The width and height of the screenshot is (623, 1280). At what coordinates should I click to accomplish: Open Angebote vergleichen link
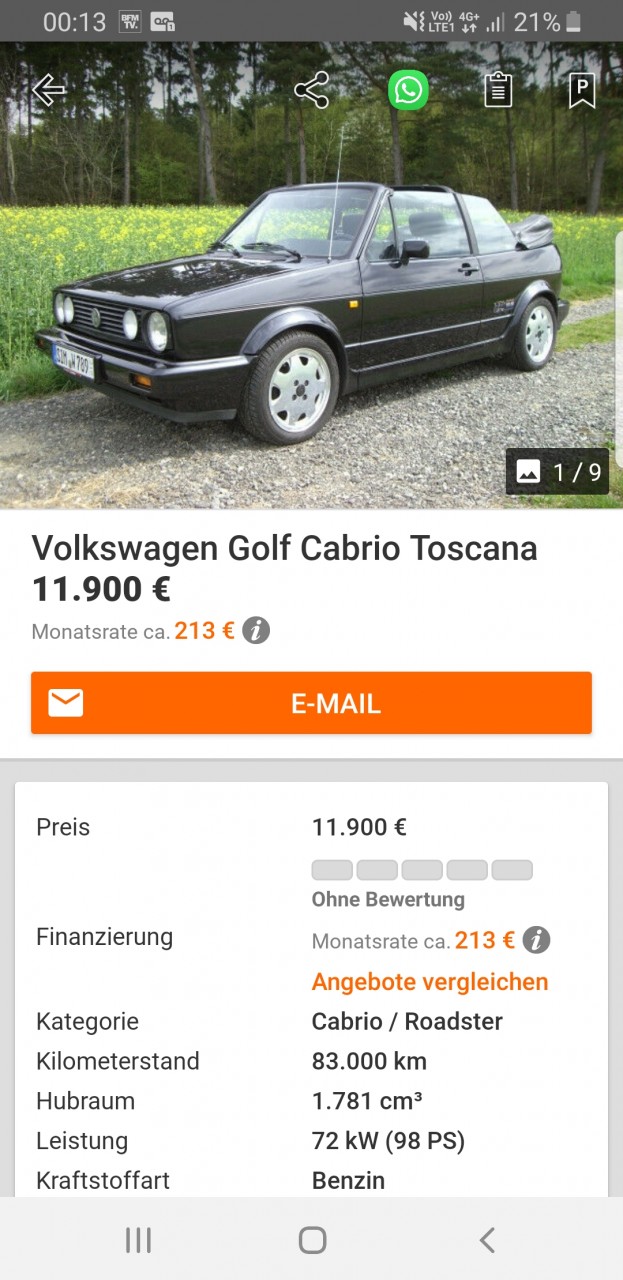coord(430,982)
